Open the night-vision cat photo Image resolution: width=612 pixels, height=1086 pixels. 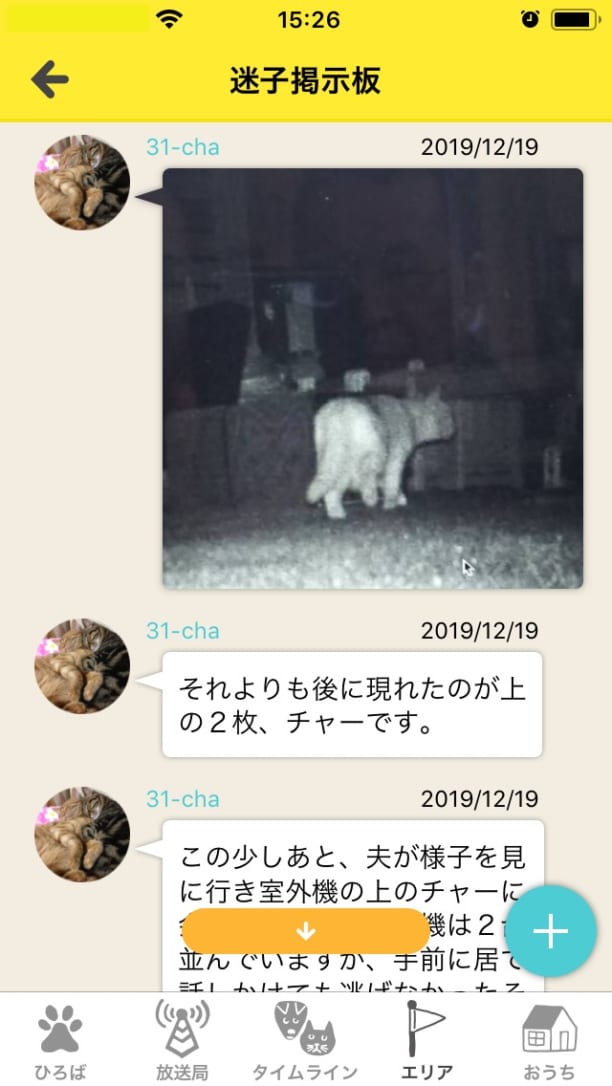coord(372,378)
